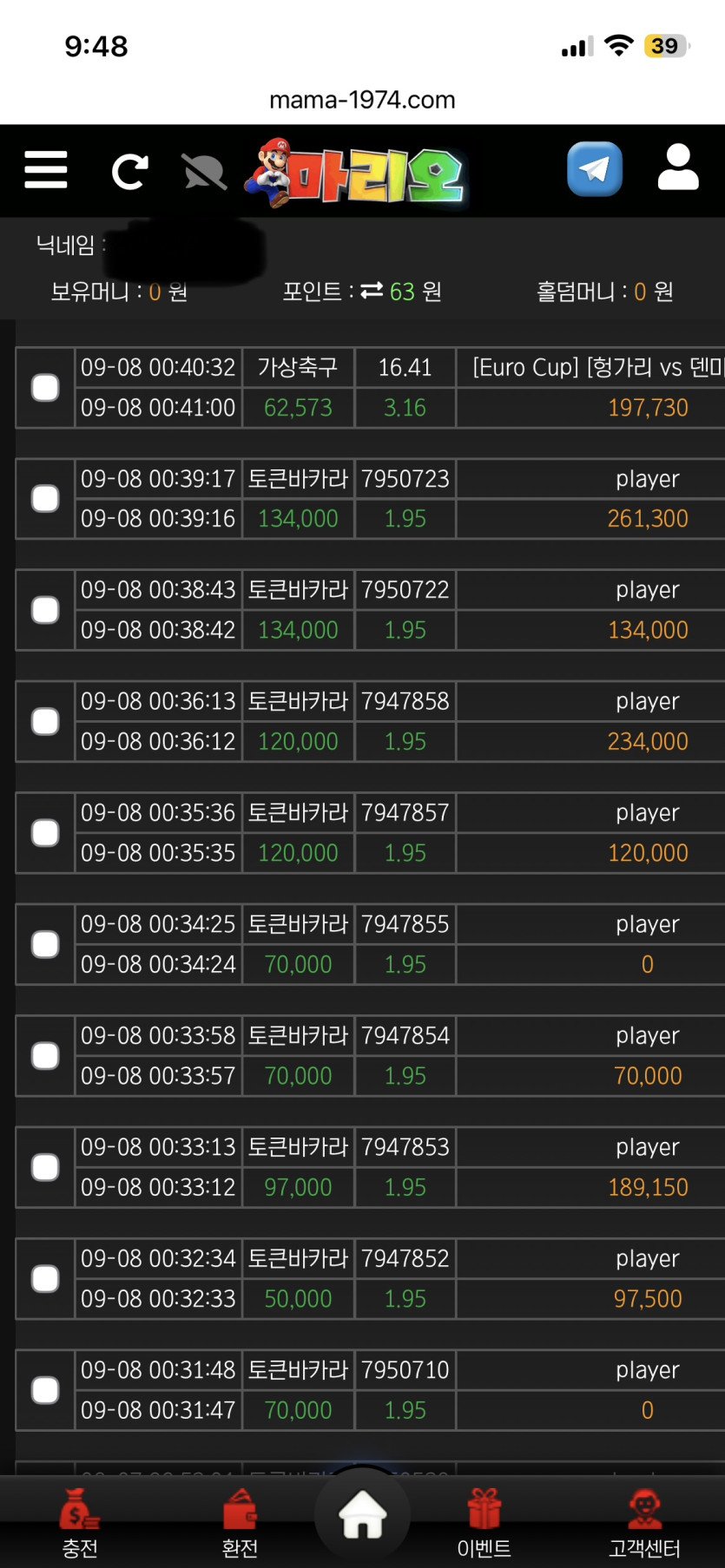Go to home via center button
725x1568 pixels.
(362, 1515)
